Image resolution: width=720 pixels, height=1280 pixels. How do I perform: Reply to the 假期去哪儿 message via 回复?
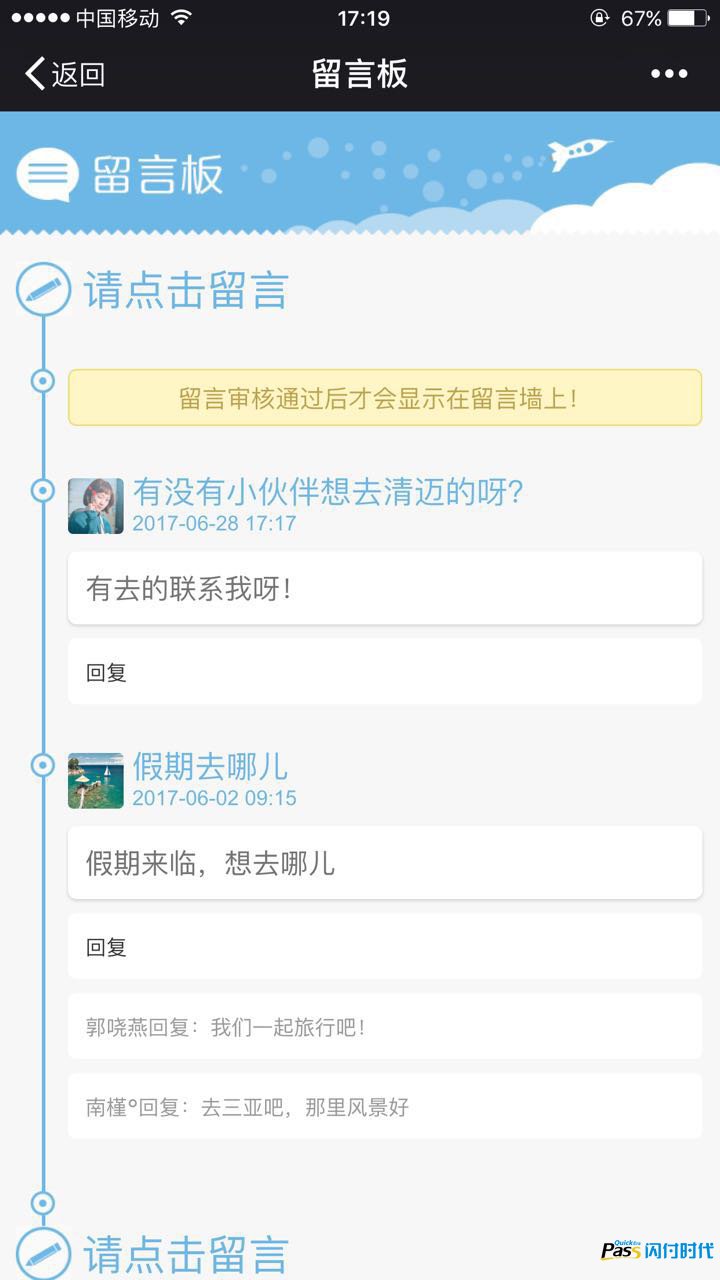click(x=385, y=947)
